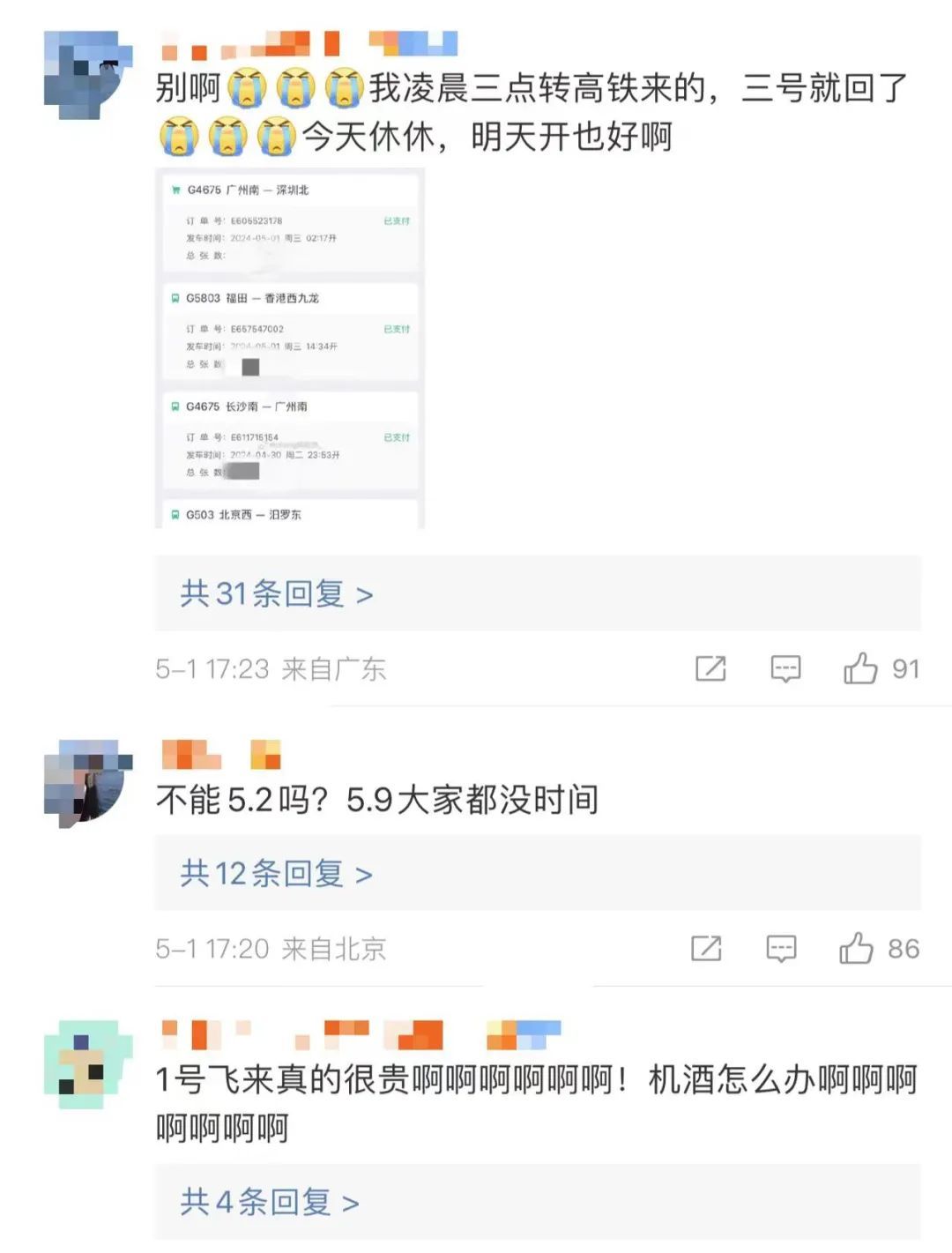Viewport: 952px width, 1253px height.
Task: Like the comment from 广东
Action: click(861, 669)
